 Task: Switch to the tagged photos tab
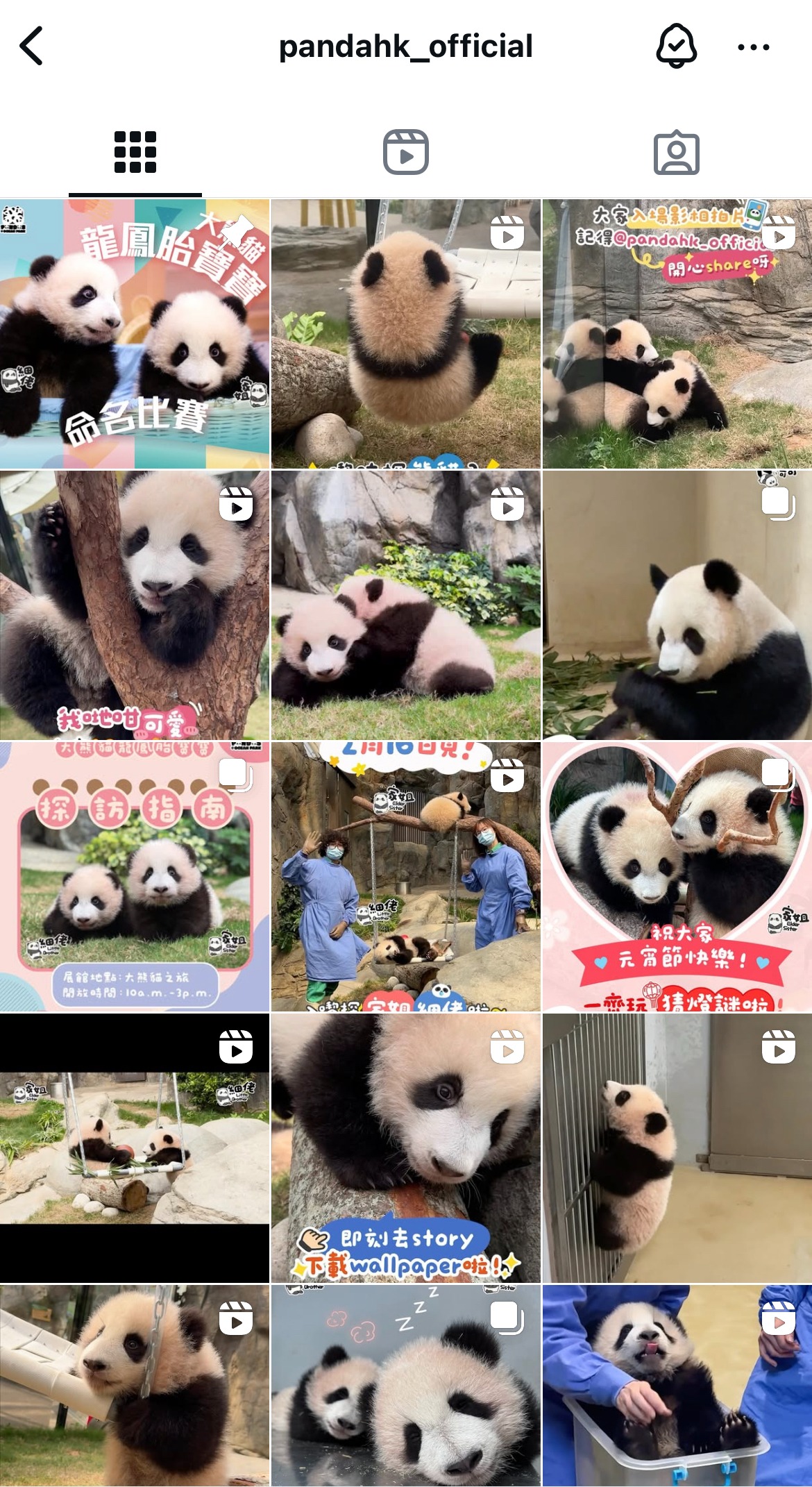(676, 152)
